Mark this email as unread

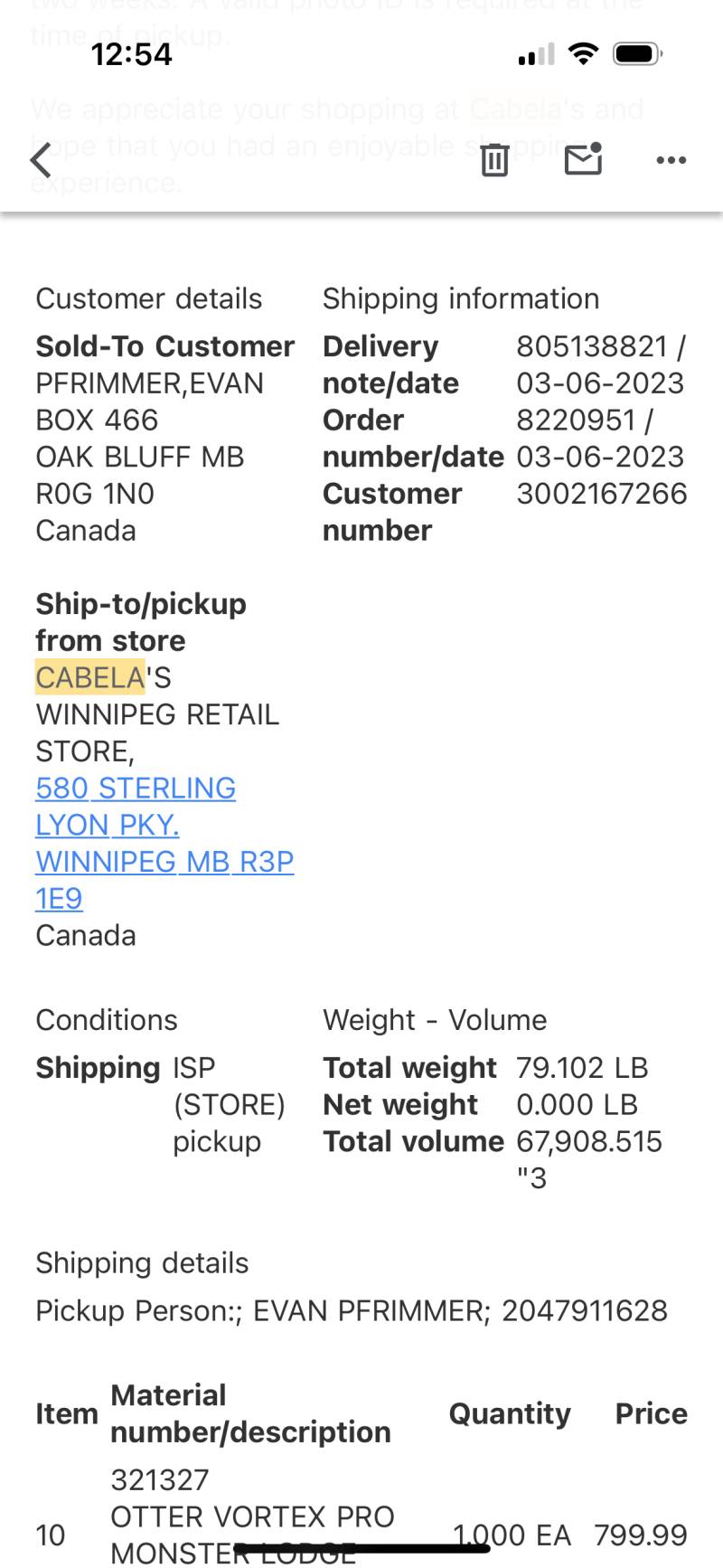(x=583, y=158)
